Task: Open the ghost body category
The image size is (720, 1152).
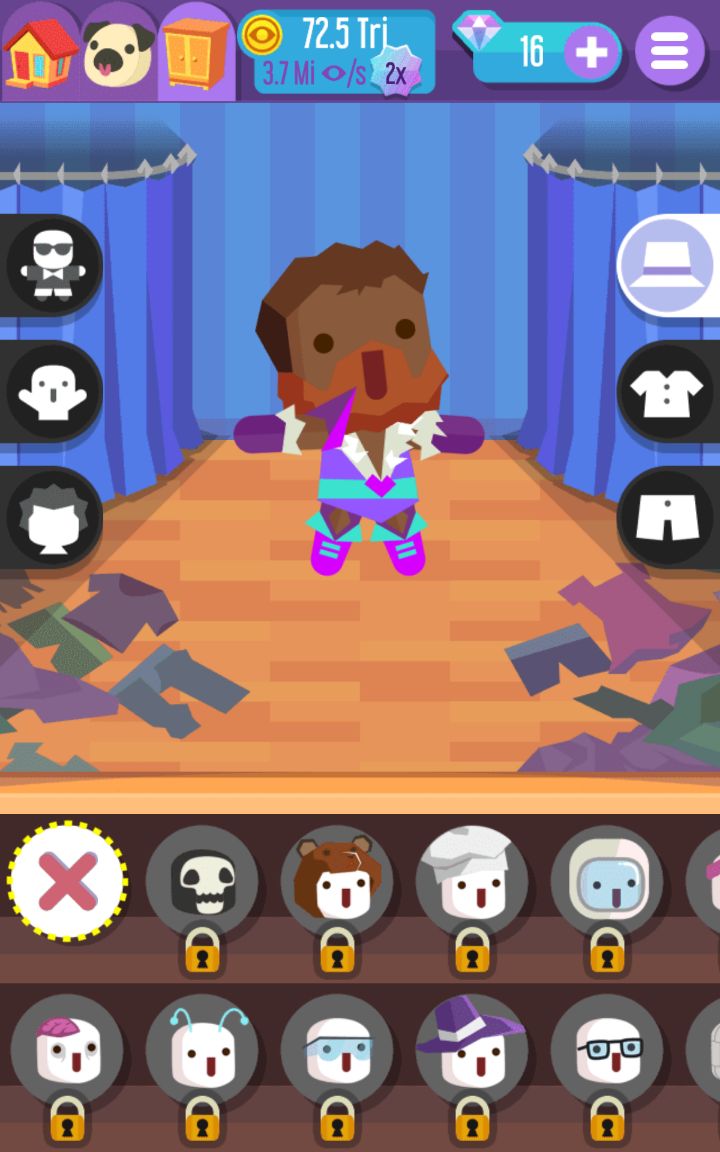Action: (47, 391)
